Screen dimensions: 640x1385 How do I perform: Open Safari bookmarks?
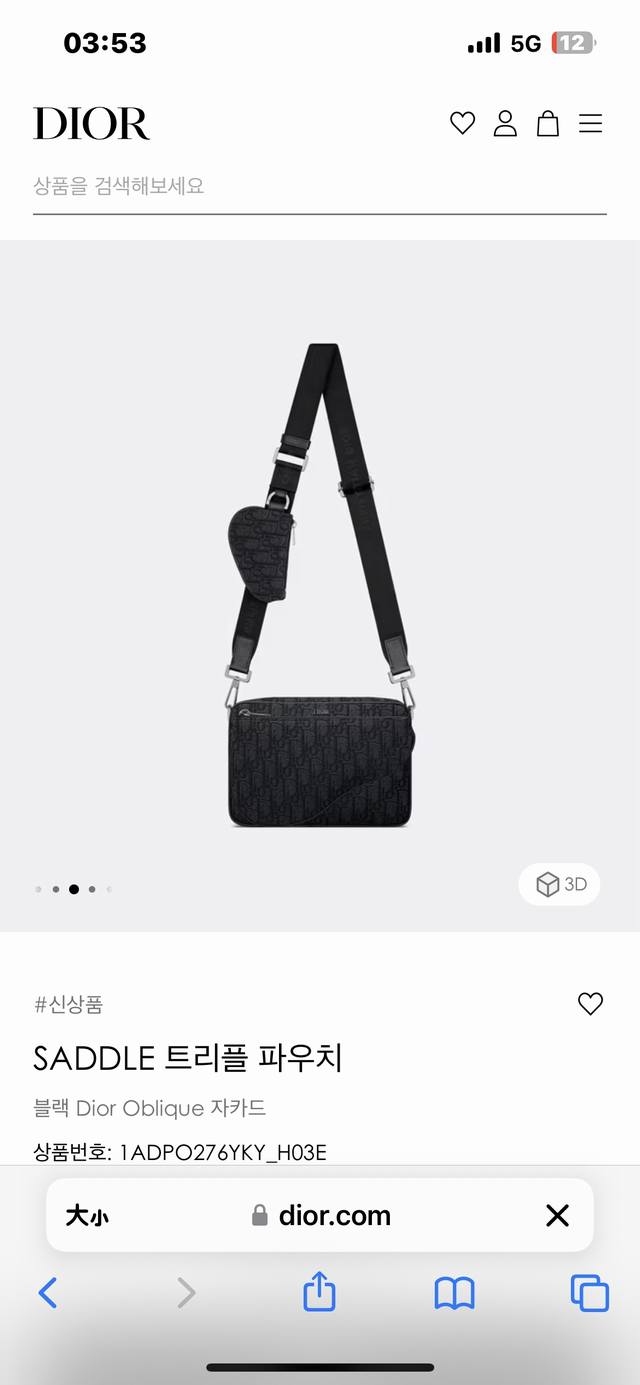pyautogui.click(x=454, y=1293)
